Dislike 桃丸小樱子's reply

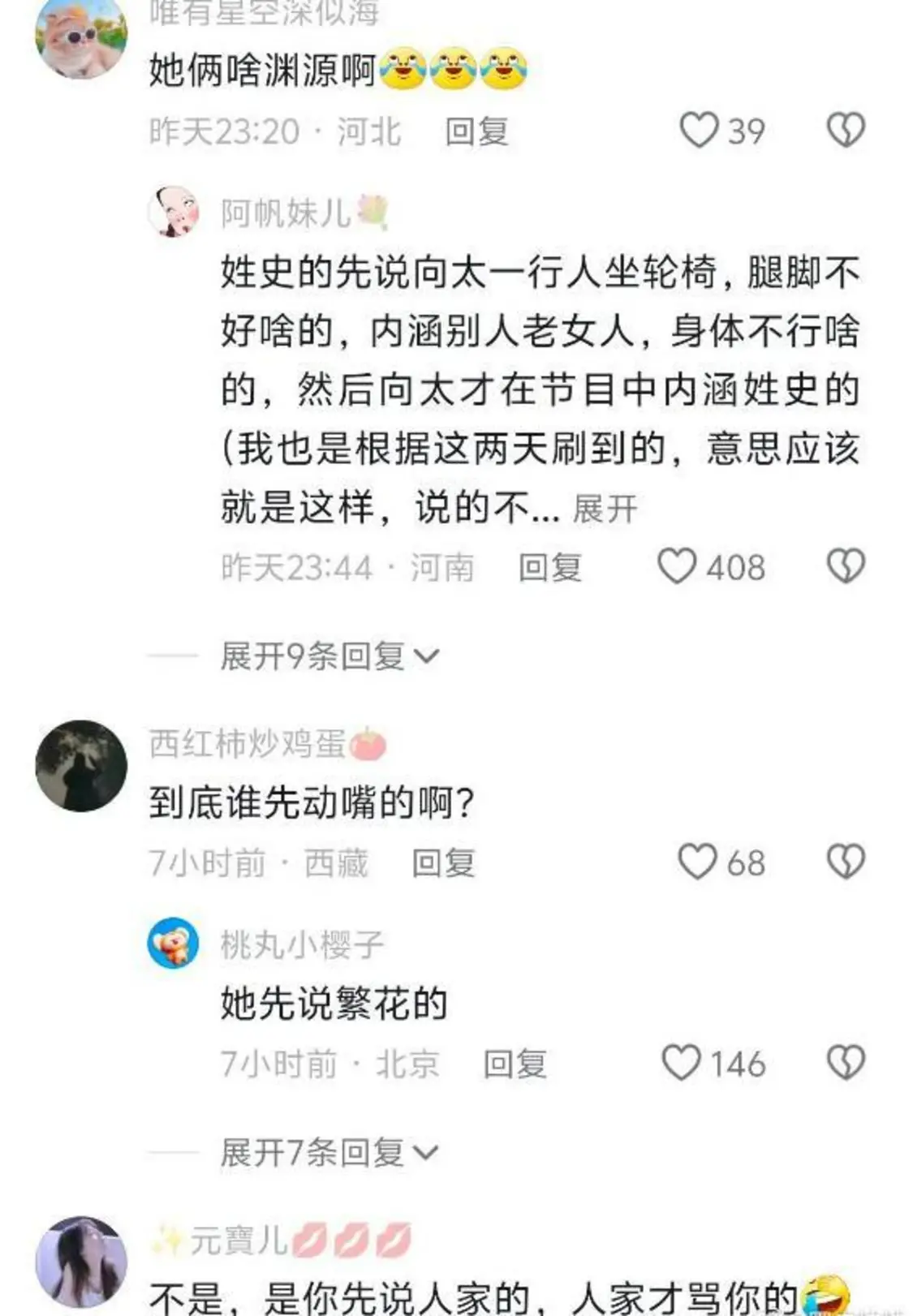[x=846, y=1063]
